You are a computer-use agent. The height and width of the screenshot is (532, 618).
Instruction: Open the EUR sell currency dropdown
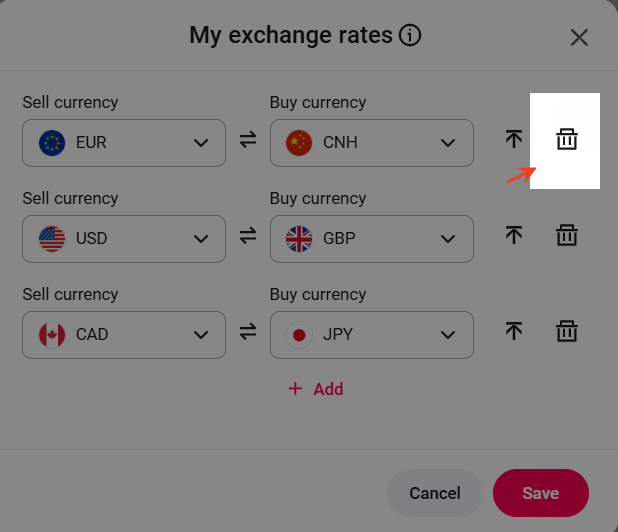tap(124, 143)
